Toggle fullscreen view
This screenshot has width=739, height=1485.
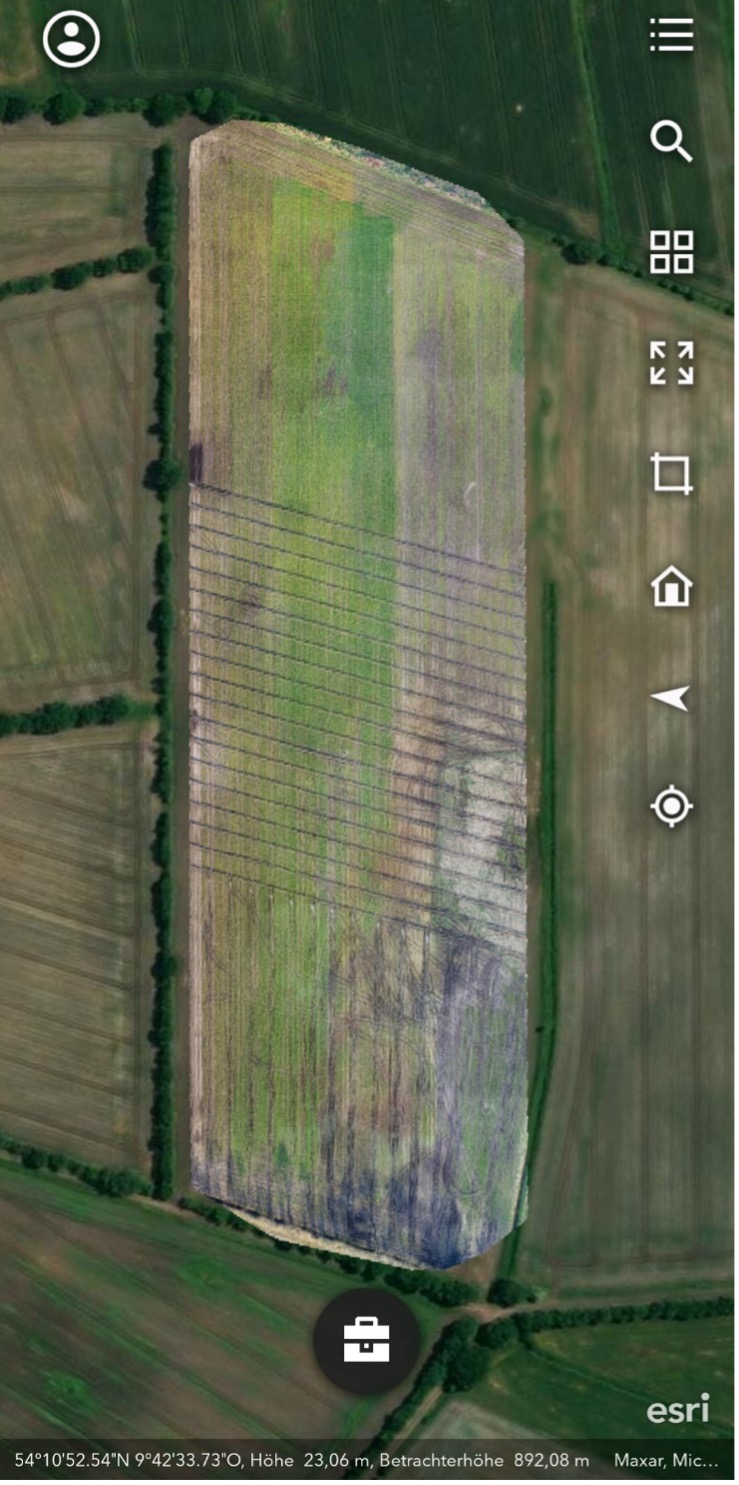pyautogui.click(x=671, y=362)
